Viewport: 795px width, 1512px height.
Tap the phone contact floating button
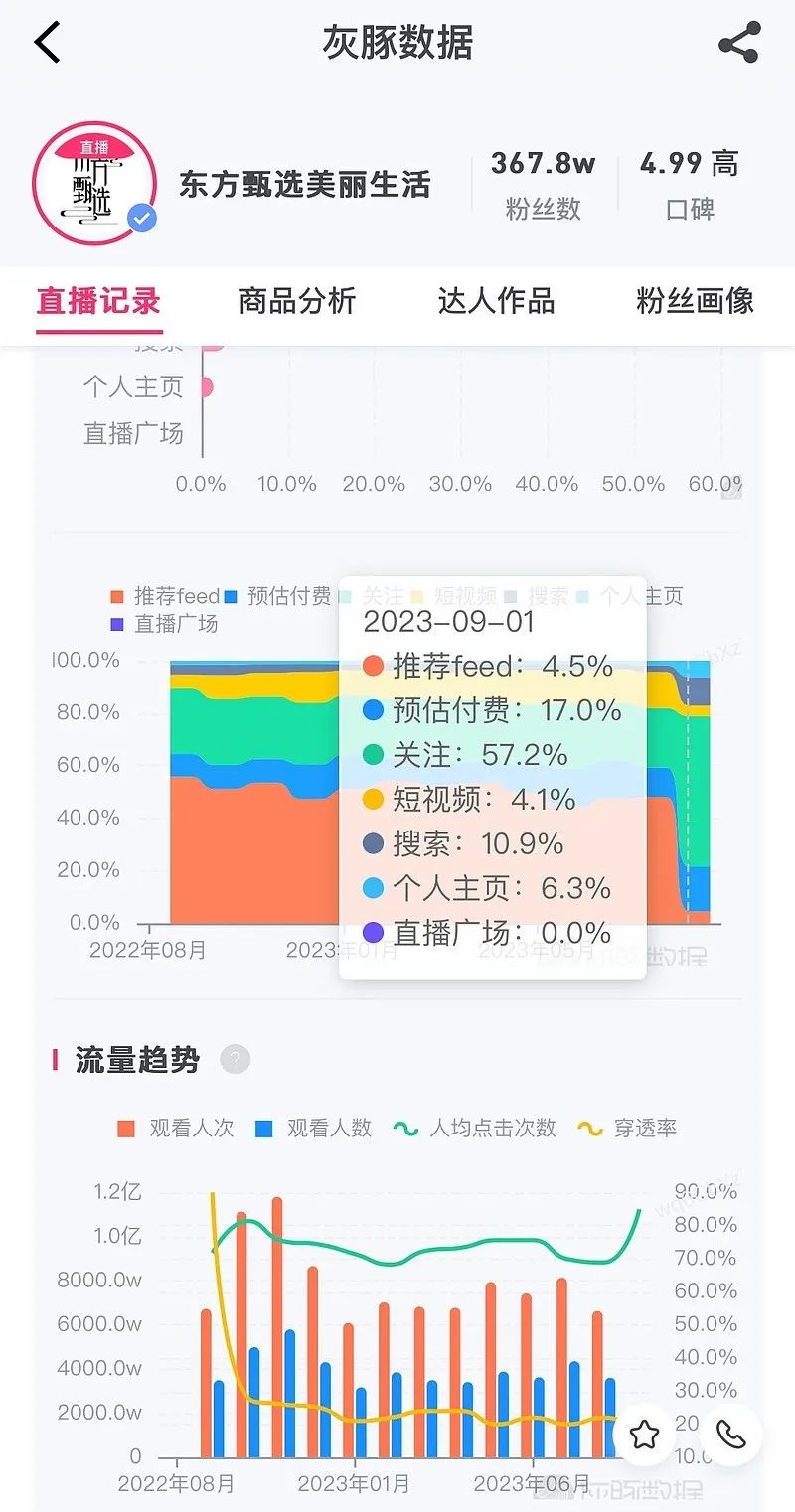tap(731, 1434)
